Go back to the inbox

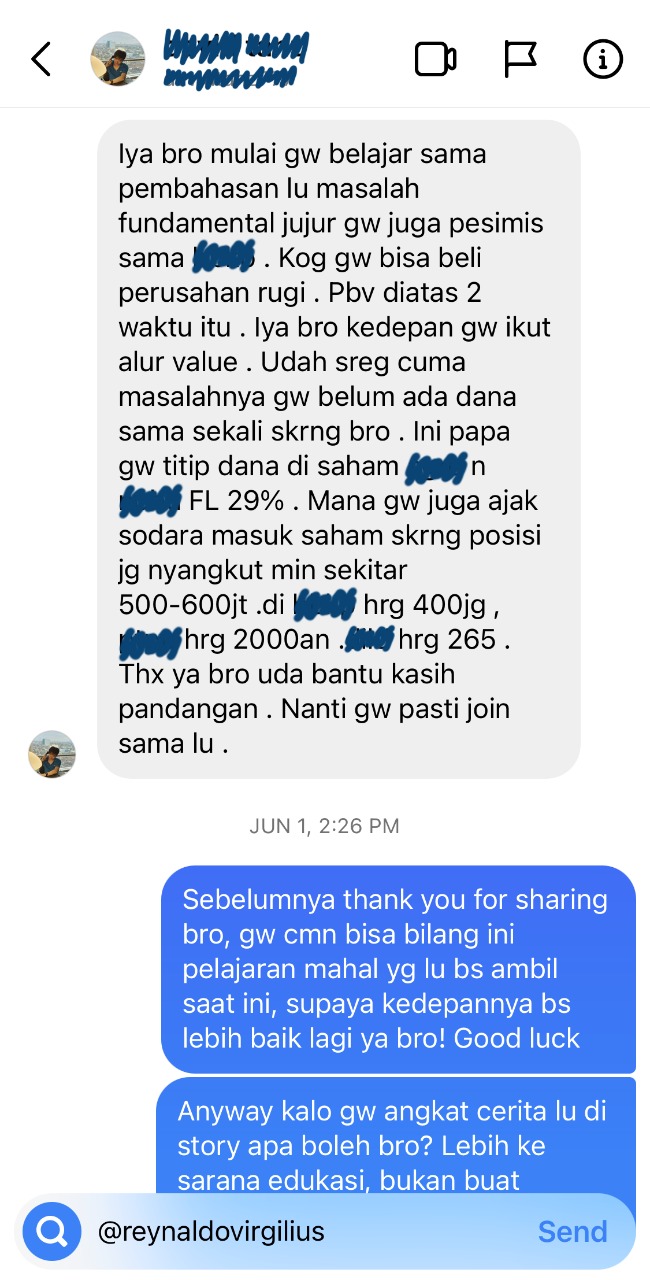40,60
